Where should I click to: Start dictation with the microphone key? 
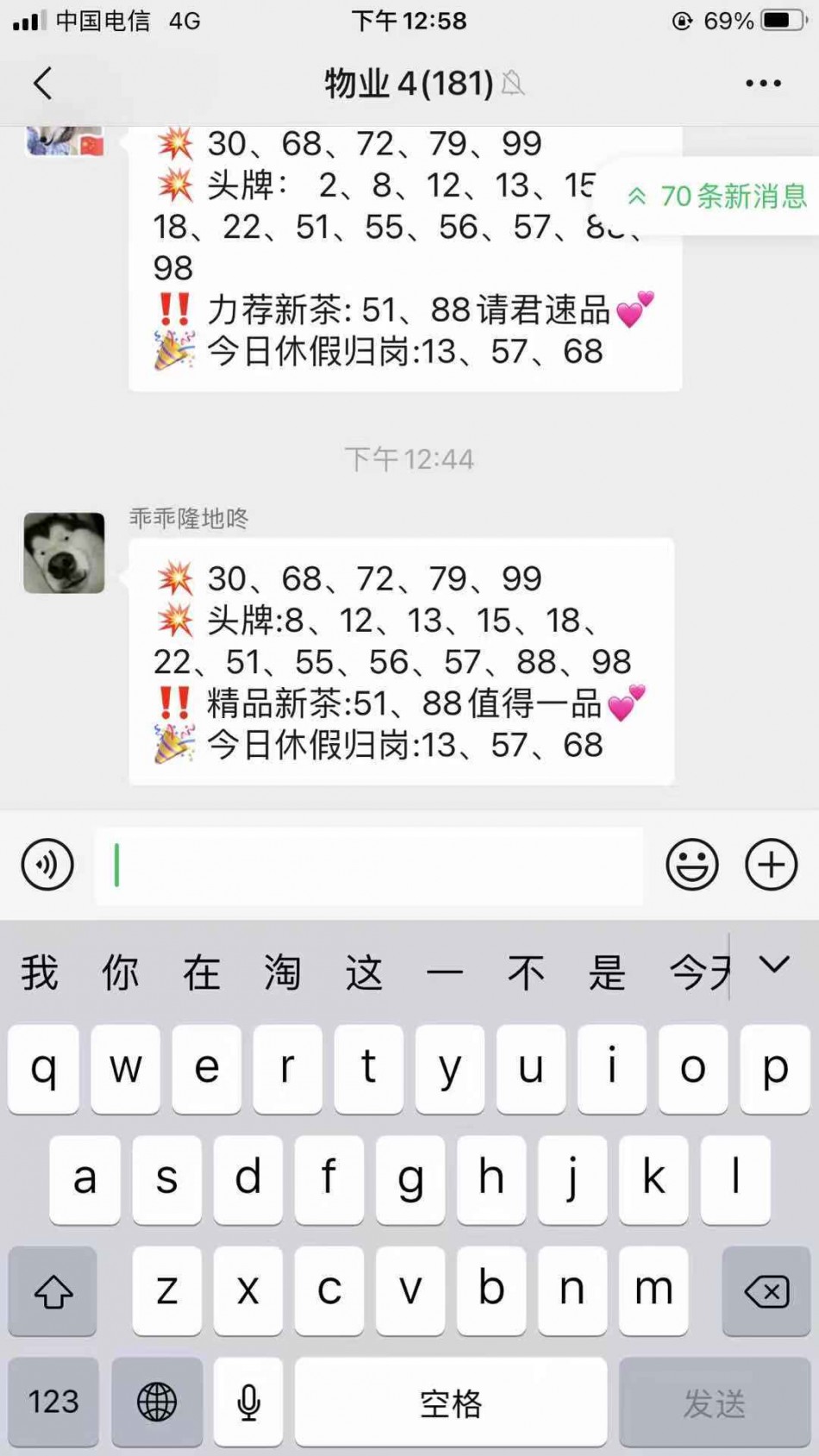[x=248, y=1402]
